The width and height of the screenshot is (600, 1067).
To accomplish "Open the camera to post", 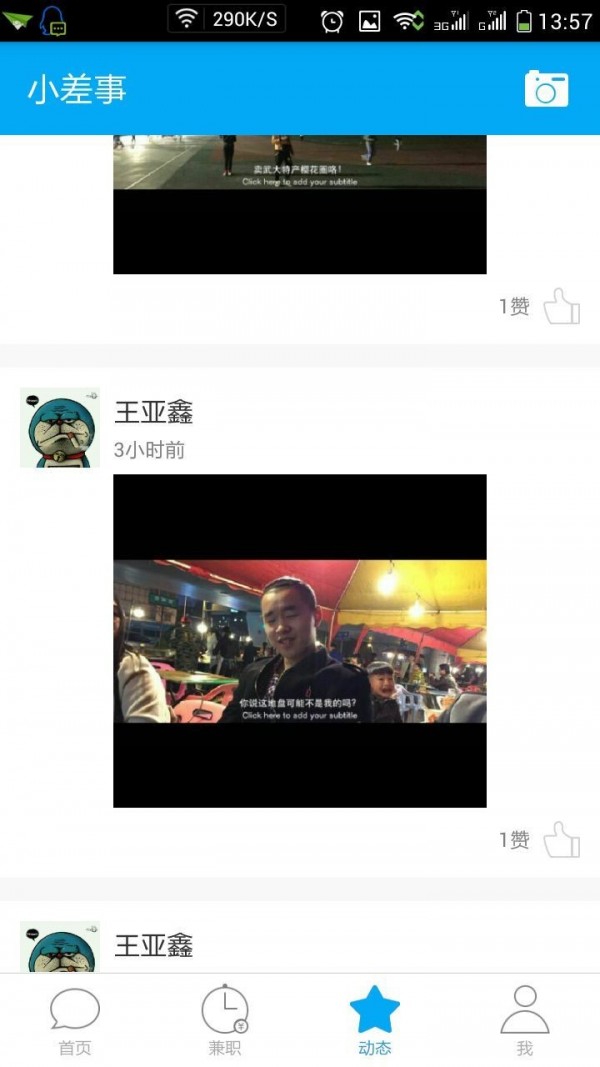I will click(546, 89).
